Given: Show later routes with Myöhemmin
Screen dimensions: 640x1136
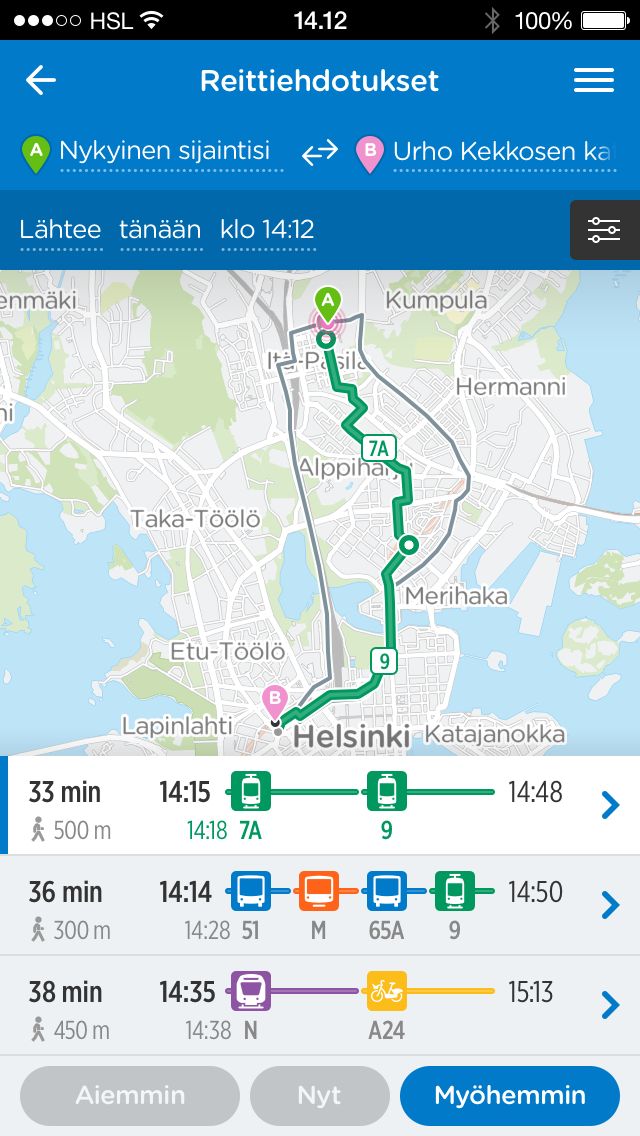Looking at the screenshot, I should (510, 1095).
